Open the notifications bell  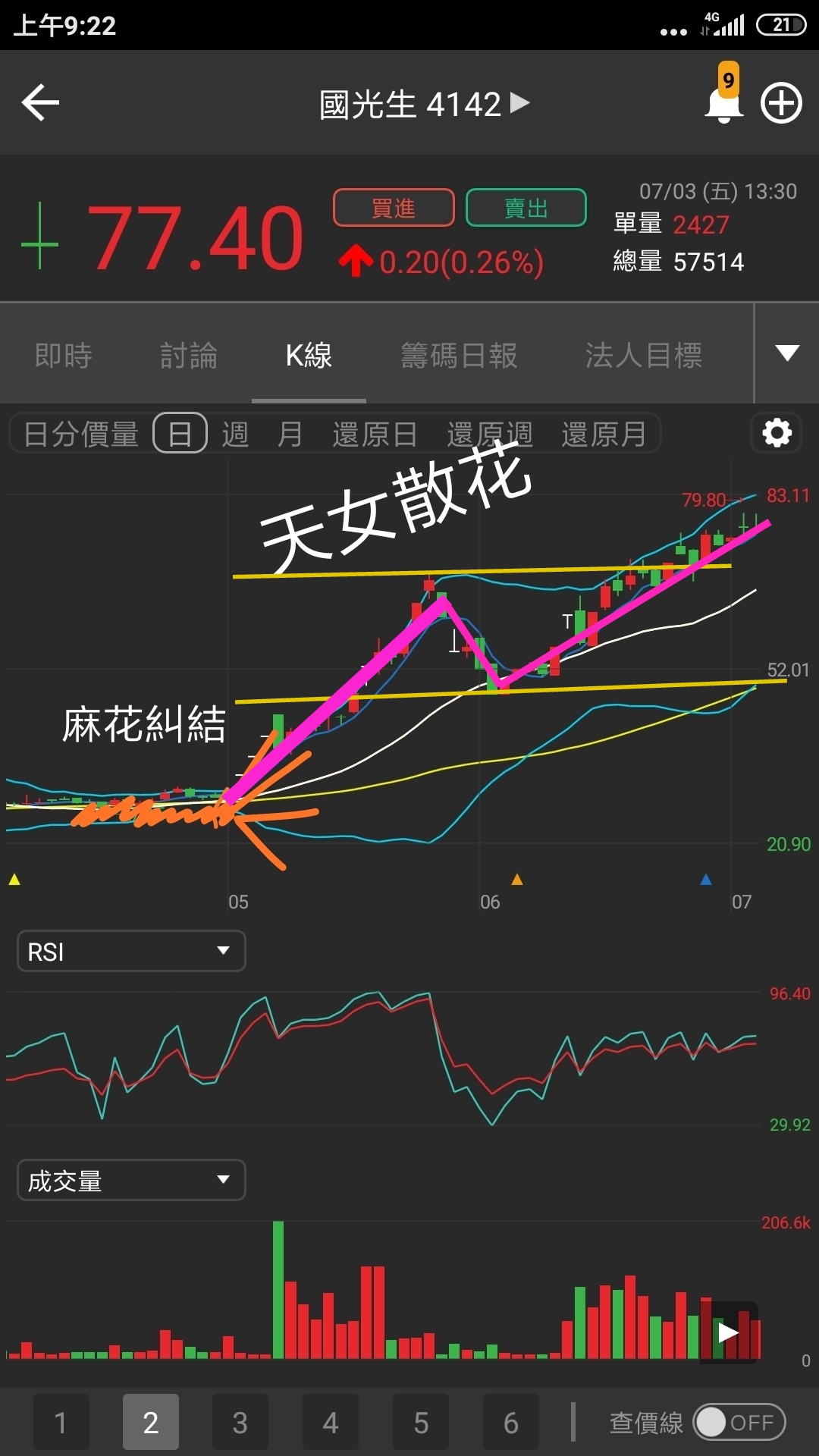(x=723, y=105)
